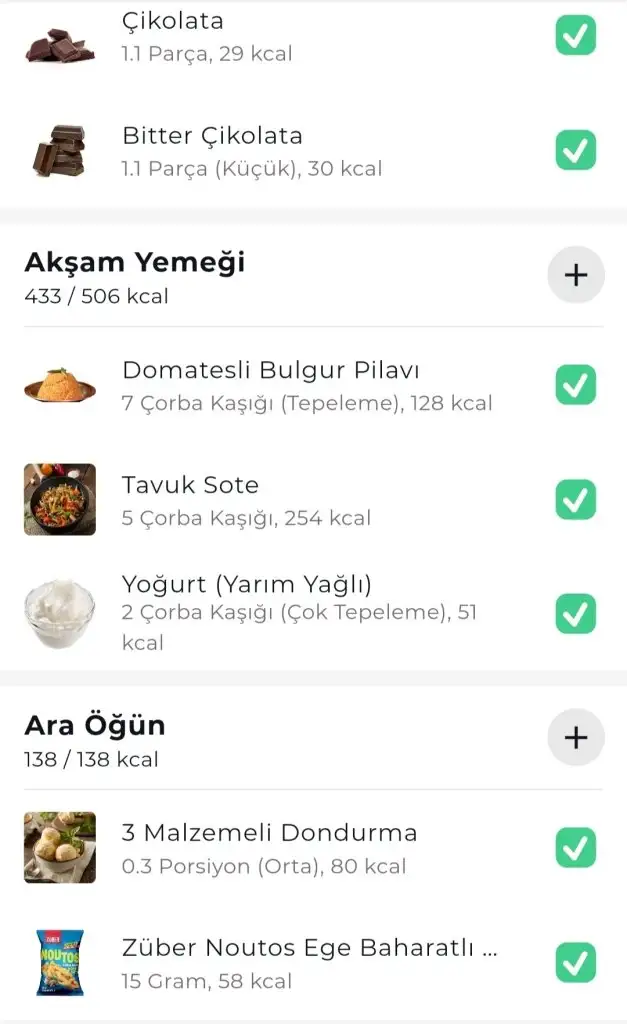Uncheck Domatesli Bulgur Pilavı checkbox
Image resolution: width=627 pixels, height=1024 pixels.
575,385
